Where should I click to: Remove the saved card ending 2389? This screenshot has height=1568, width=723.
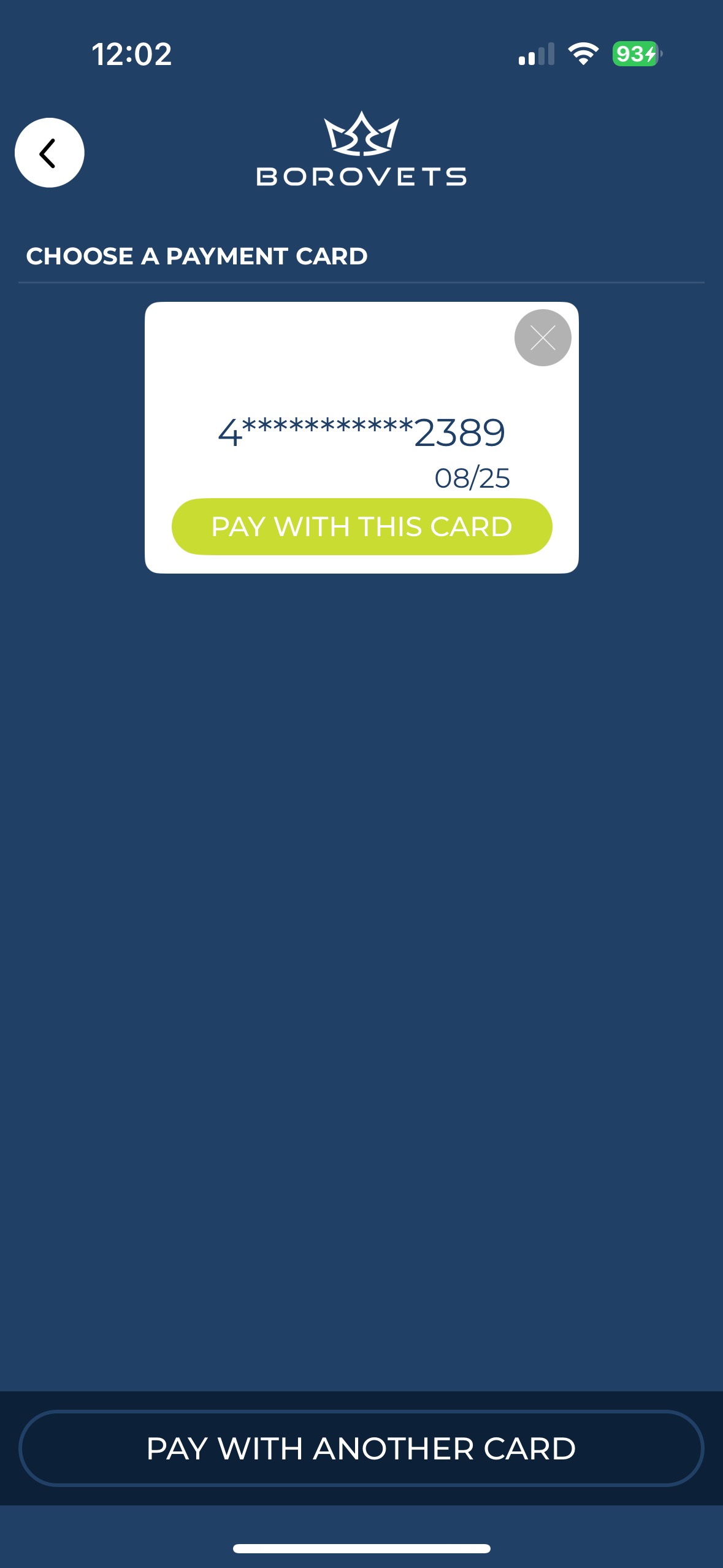coord(543,338)
